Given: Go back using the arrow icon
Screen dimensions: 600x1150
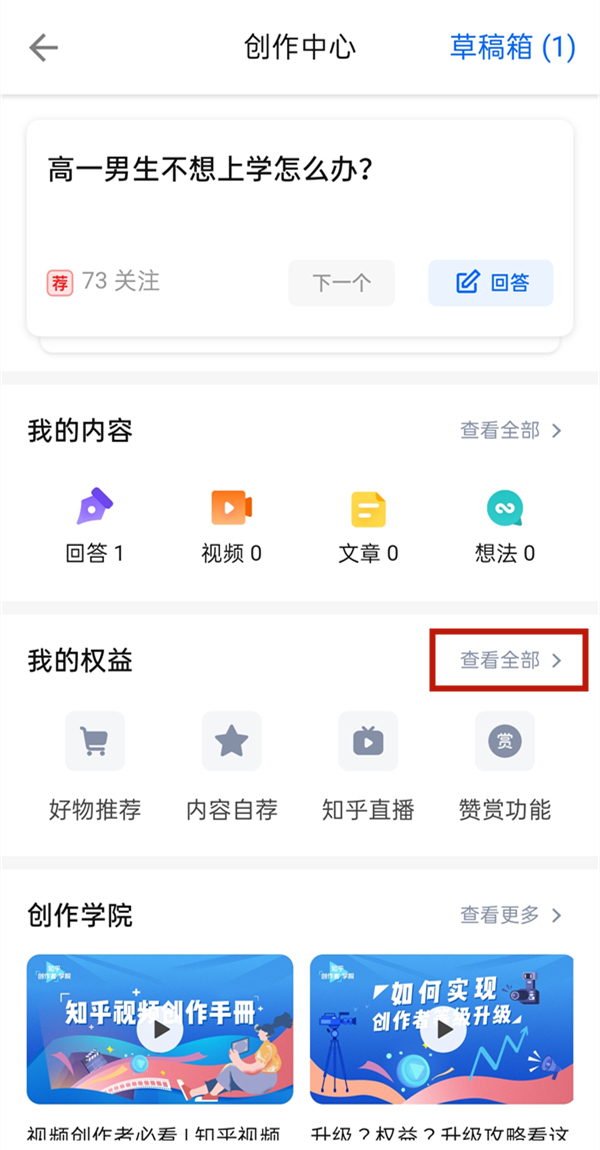Looking at the screenshot, I should (x=44, y=47).
